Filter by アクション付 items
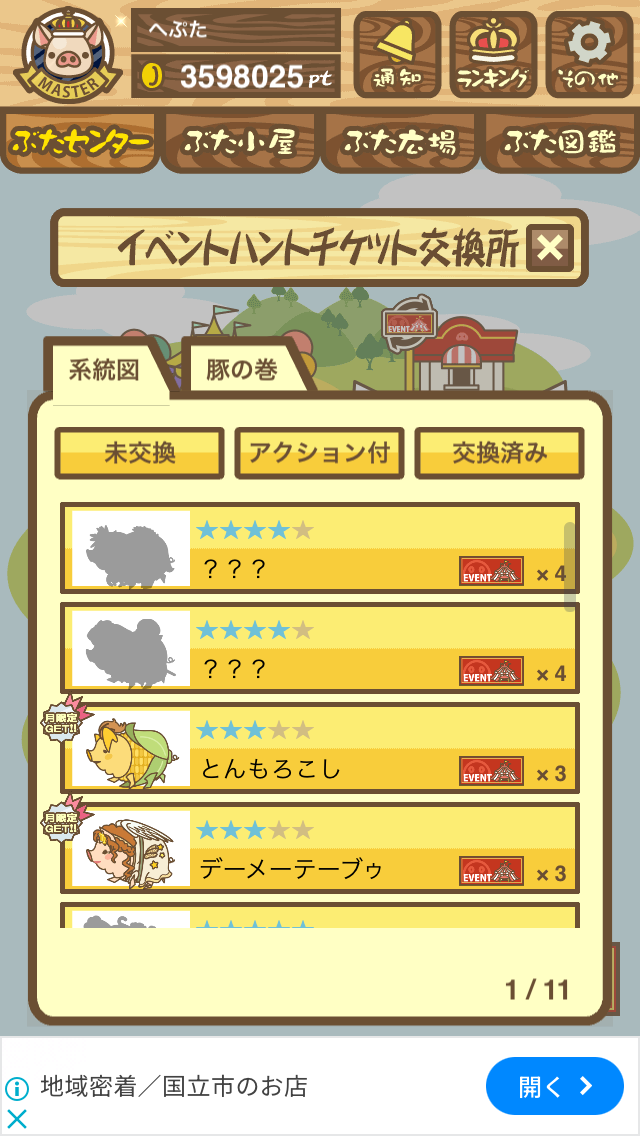This screenshot has width=640, height=1136. [319, 454]
